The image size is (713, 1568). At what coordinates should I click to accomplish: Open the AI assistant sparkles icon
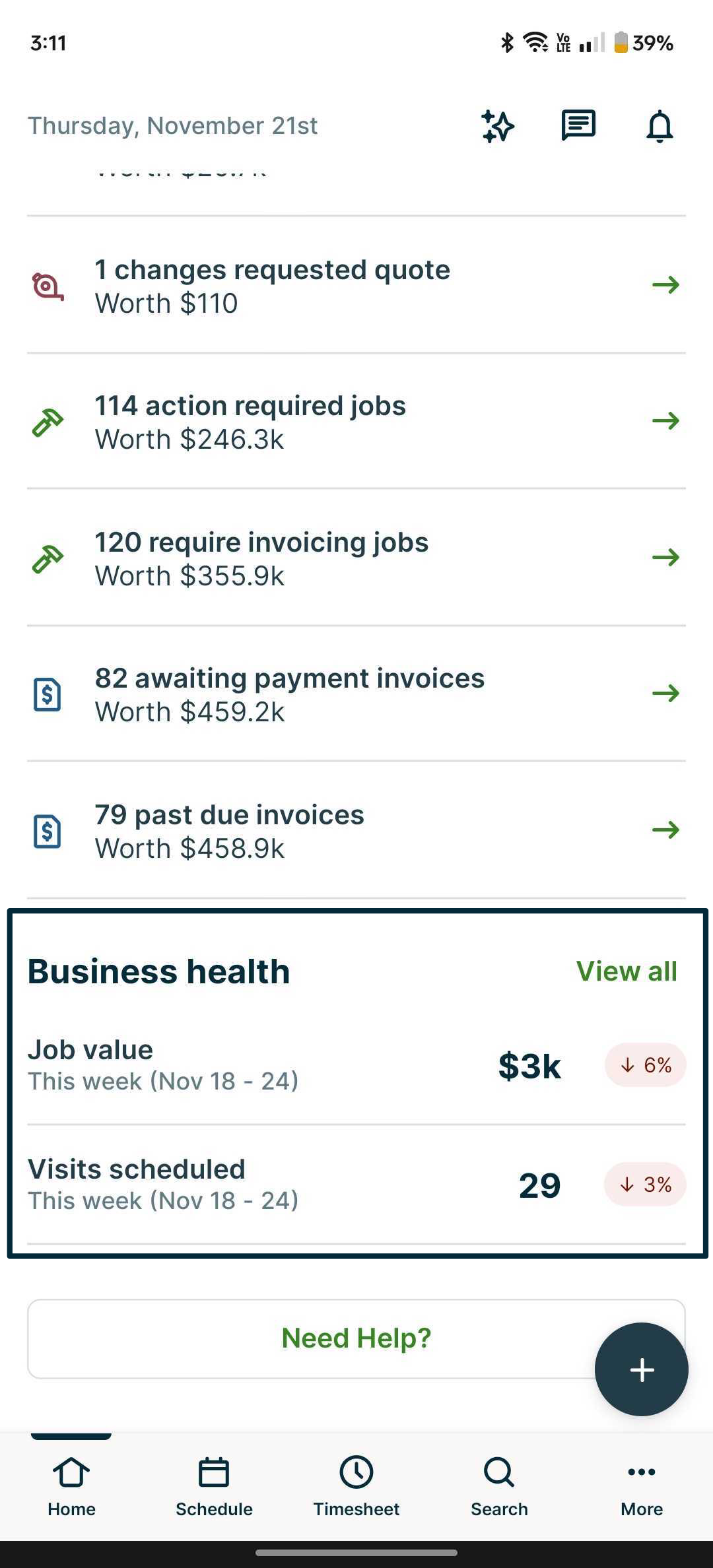(x=498, y=126)
